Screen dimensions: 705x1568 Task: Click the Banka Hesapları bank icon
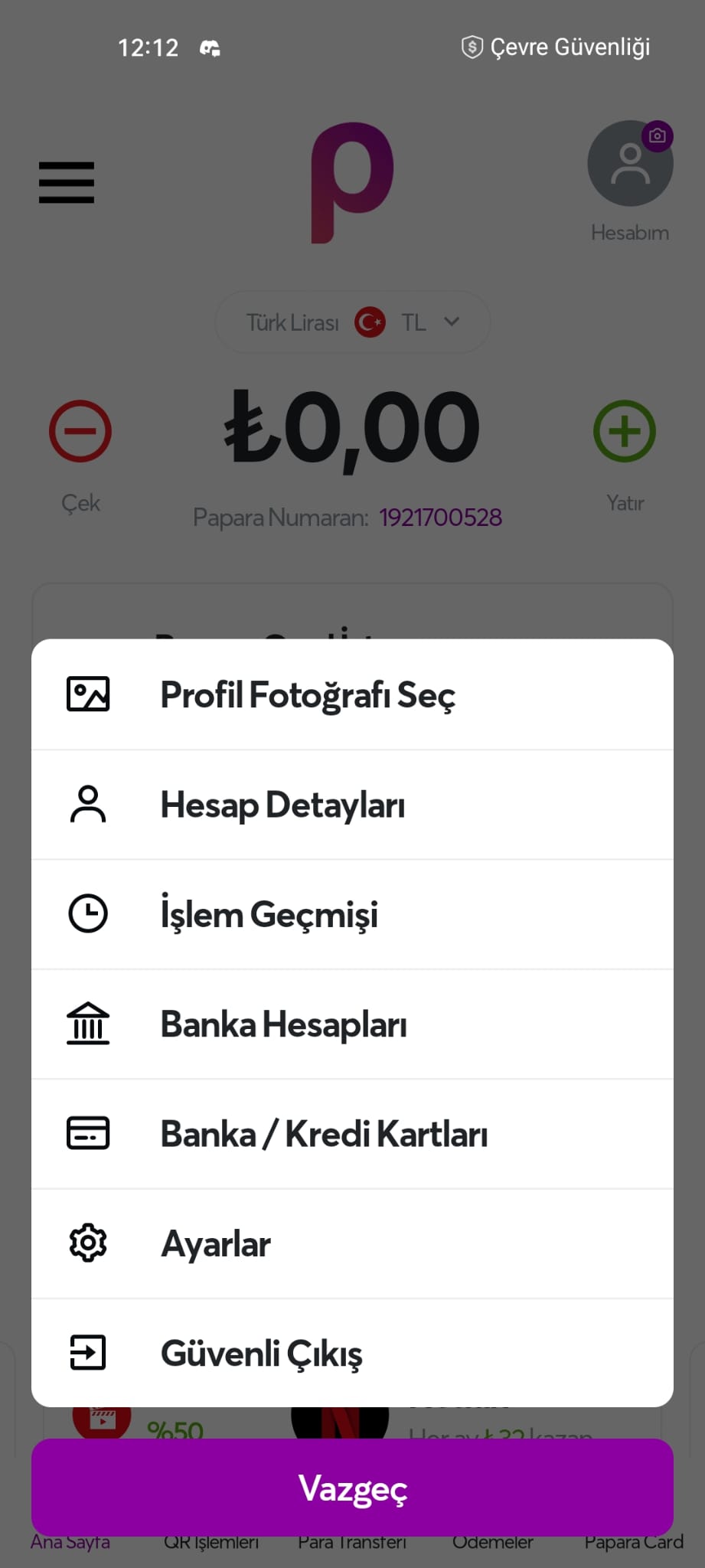tap(88, 1024)
